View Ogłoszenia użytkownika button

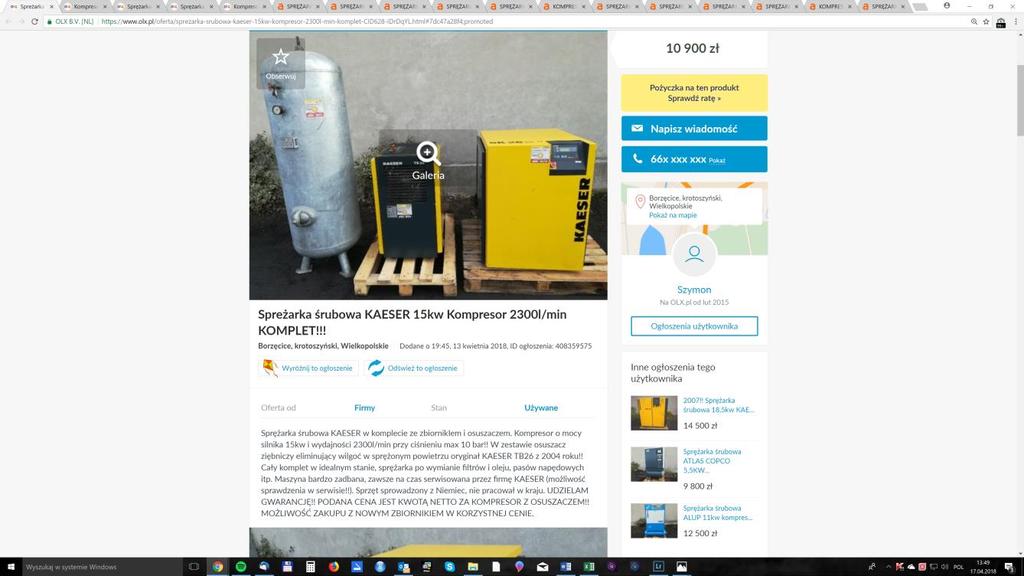click(x=694, y=326)
